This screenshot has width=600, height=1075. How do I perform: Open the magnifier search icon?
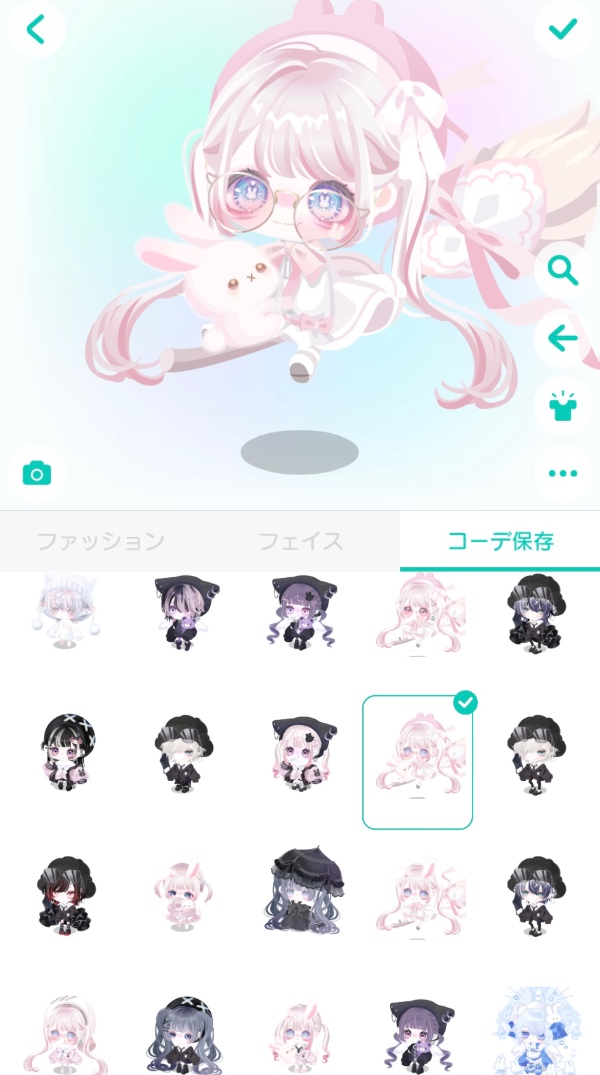[563, 270]
